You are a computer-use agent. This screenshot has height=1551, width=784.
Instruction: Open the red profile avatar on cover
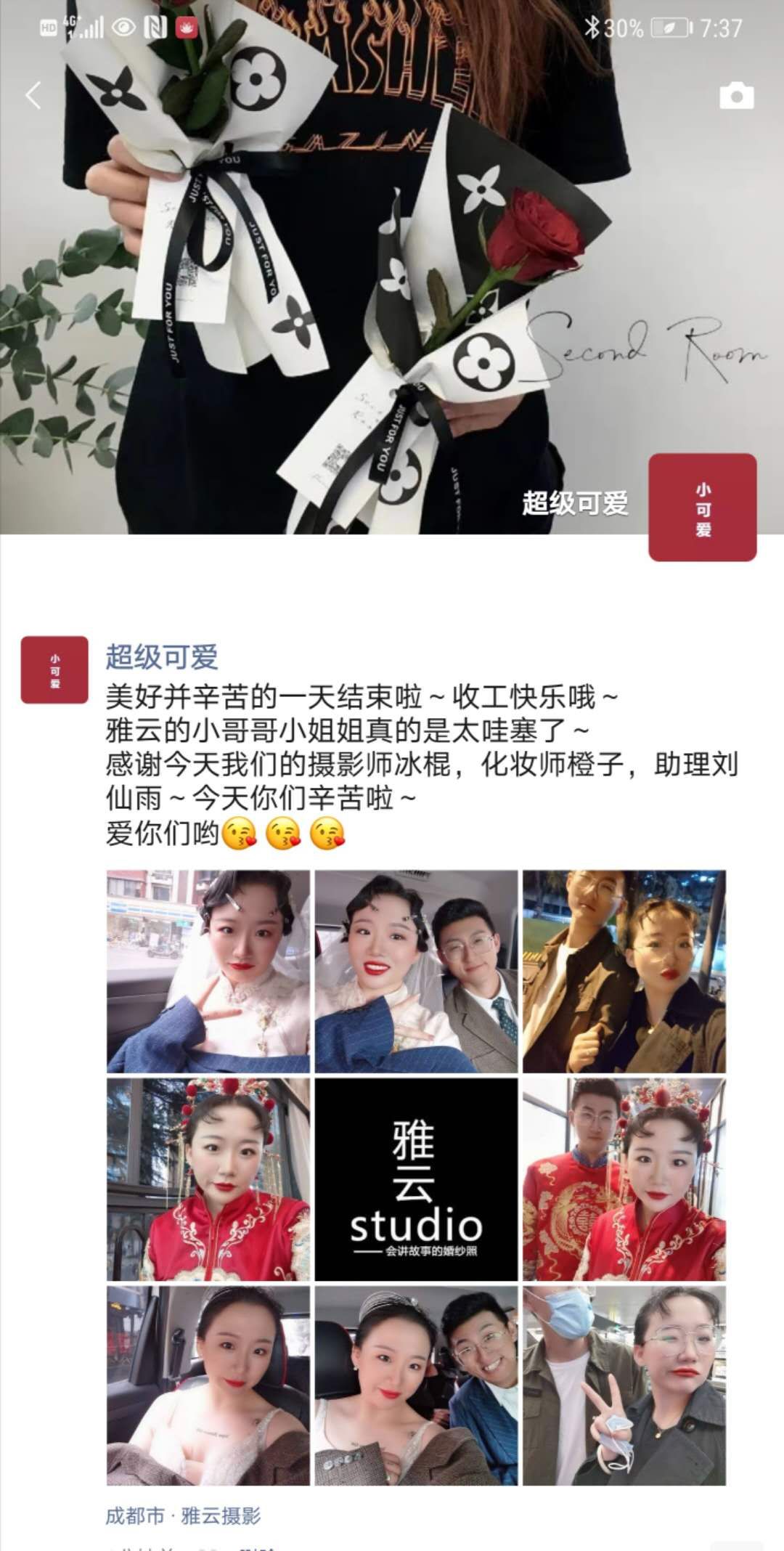[x=702, y=508]
